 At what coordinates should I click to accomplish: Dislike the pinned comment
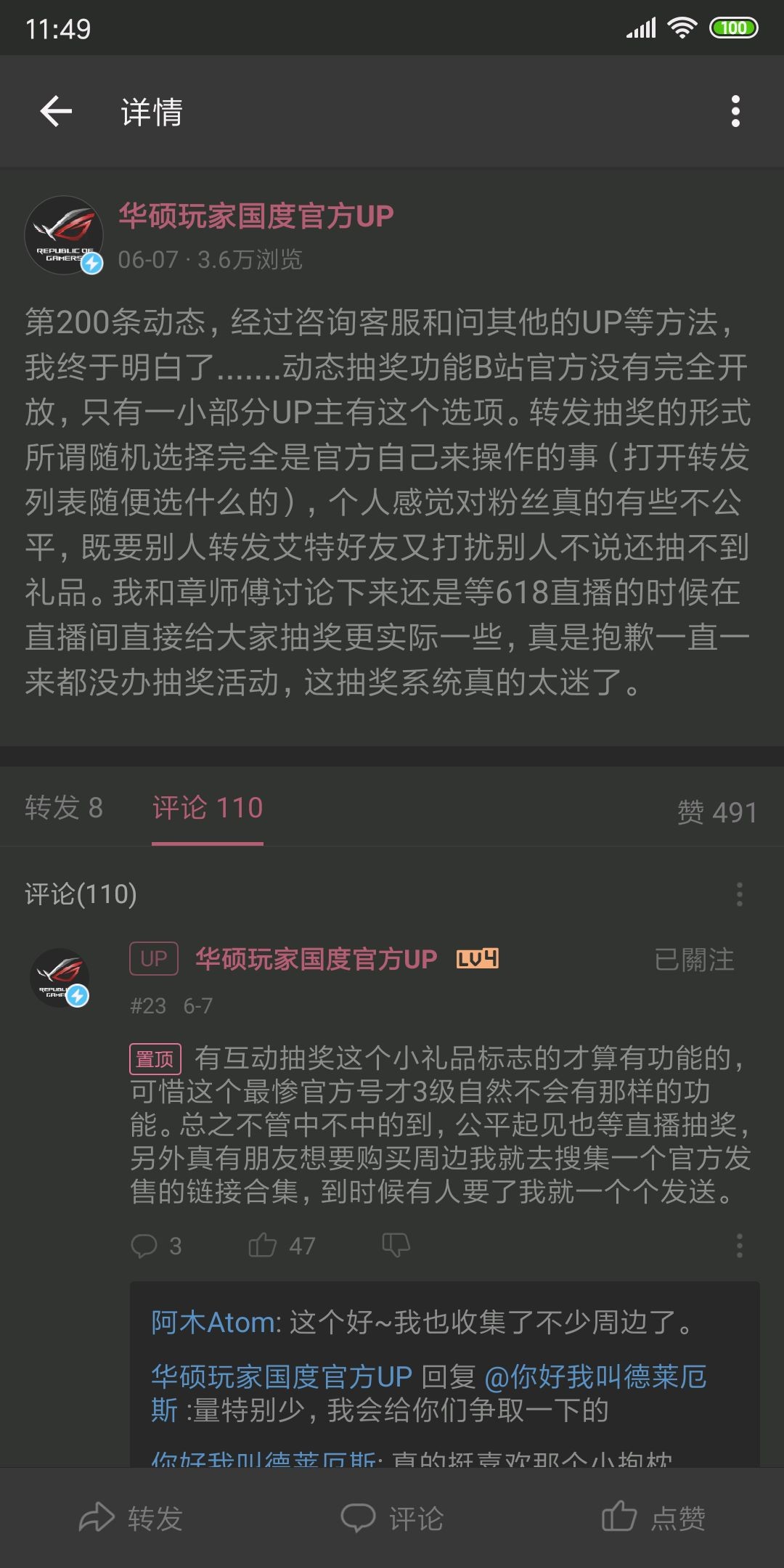tap(396, 1246)
